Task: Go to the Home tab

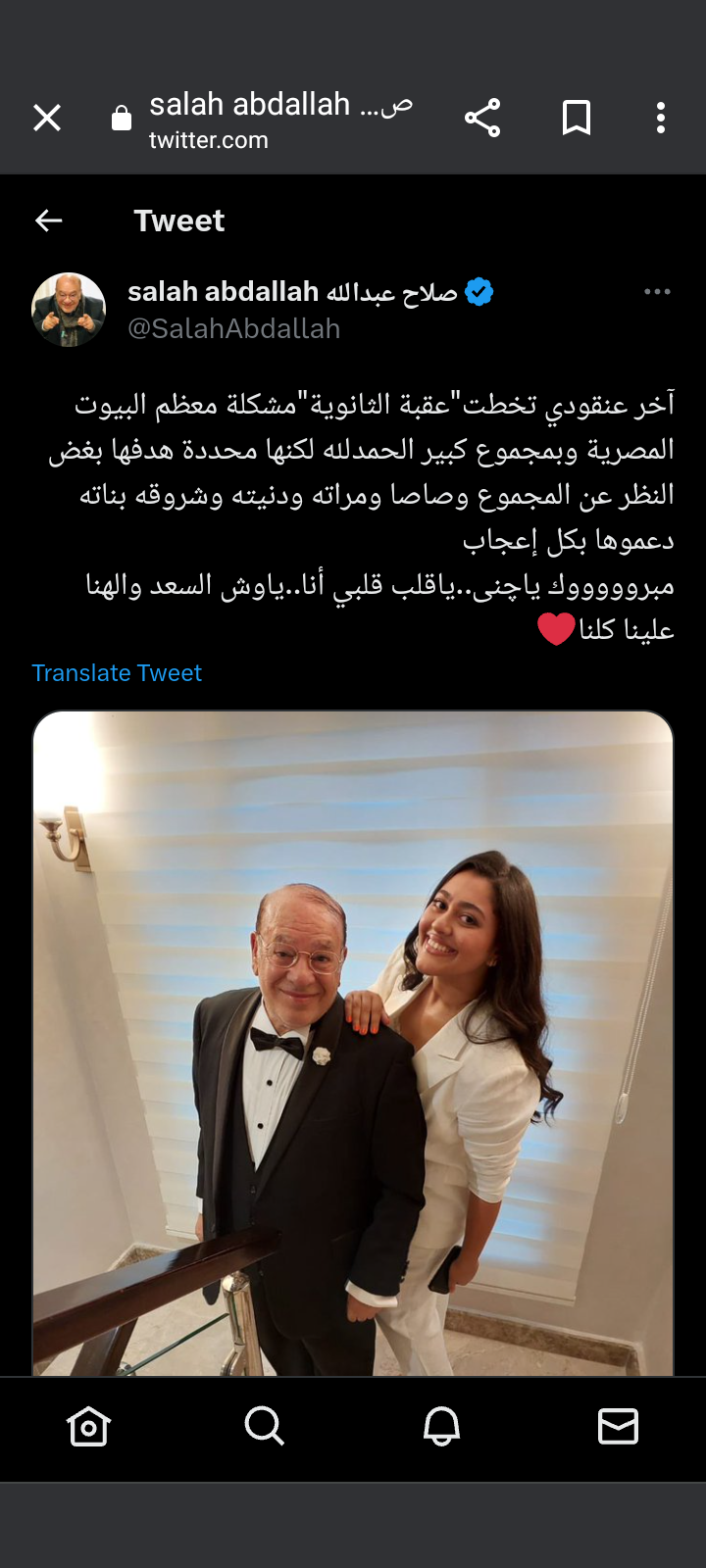Action: (88, 1427)
